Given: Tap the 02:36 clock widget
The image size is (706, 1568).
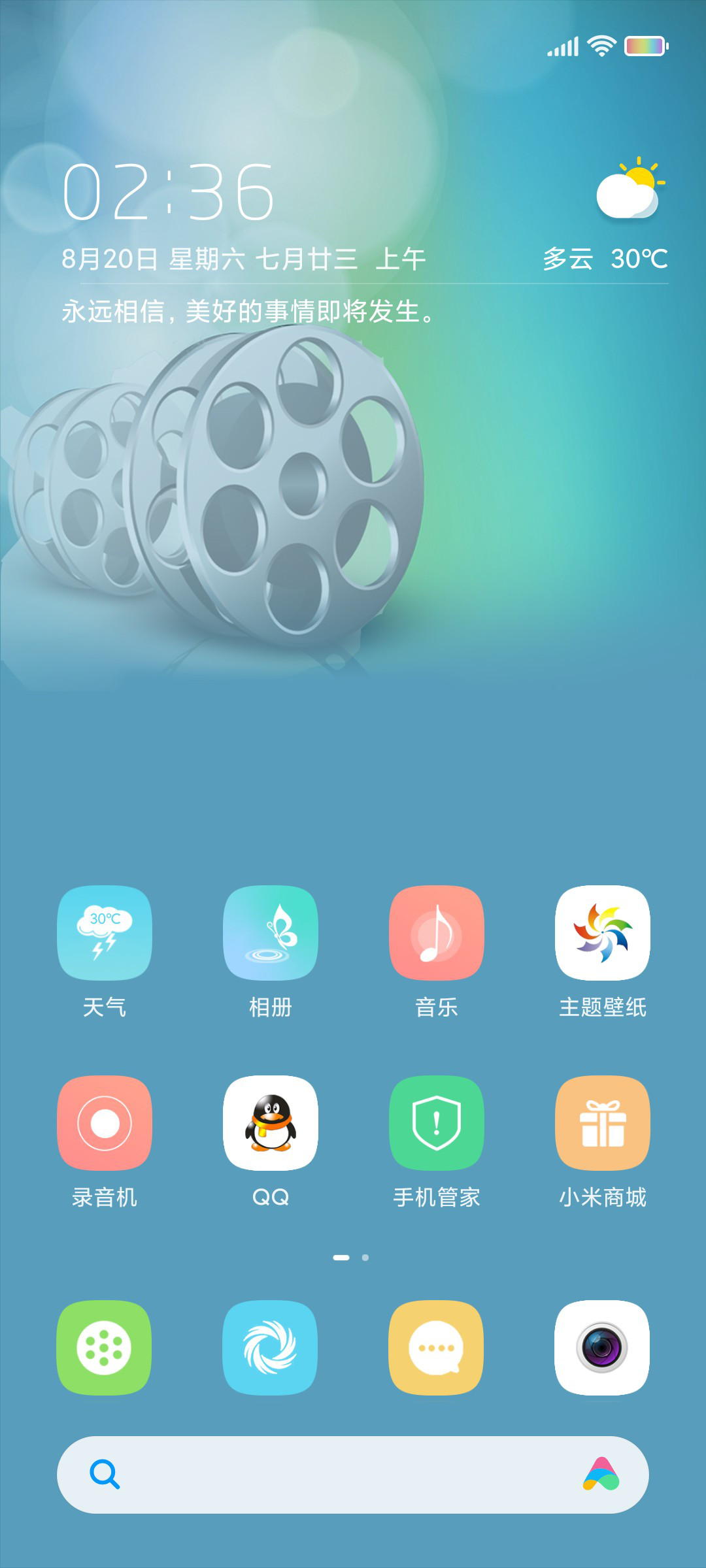Looking at the screenshot, I should (169, 193).
